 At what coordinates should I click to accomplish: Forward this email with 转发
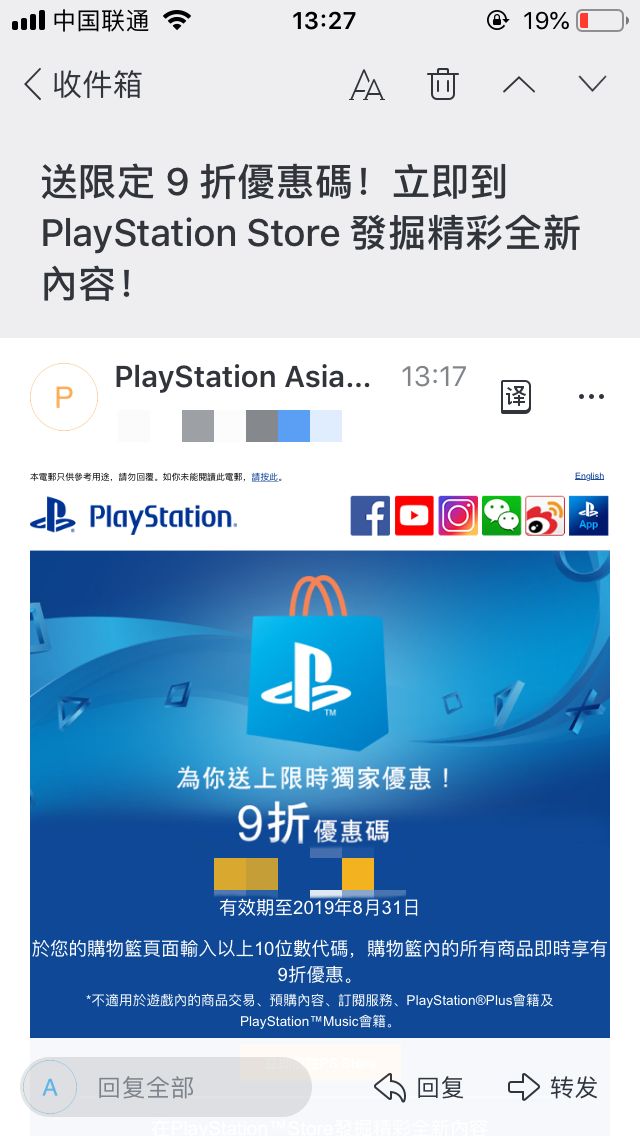click(x=553, y=1087)
